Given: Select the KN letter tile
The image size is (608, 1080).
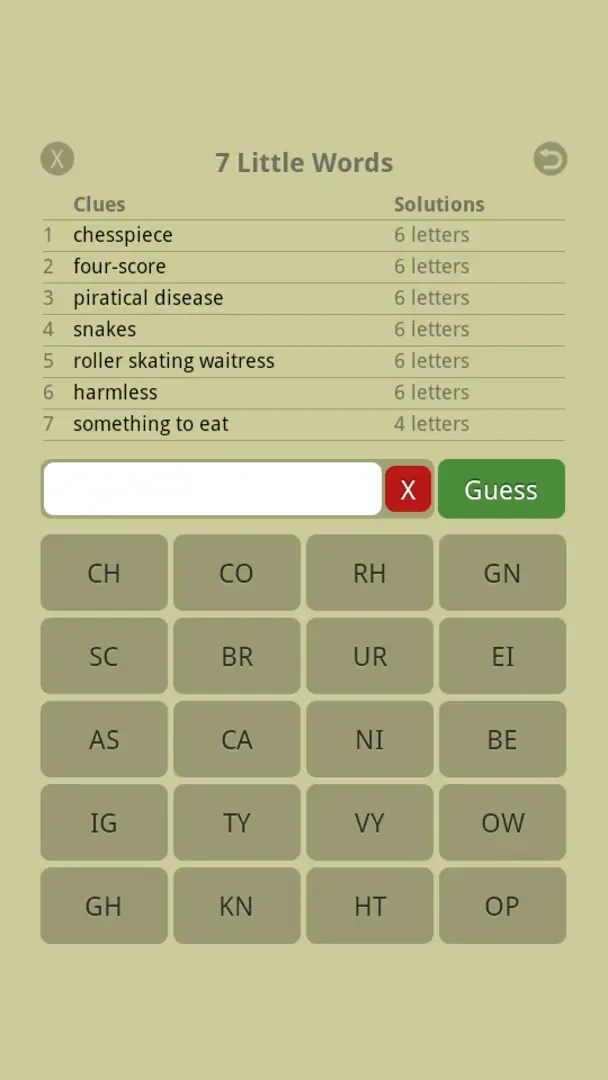Looking at the screenshot, I should click(237, 906).
